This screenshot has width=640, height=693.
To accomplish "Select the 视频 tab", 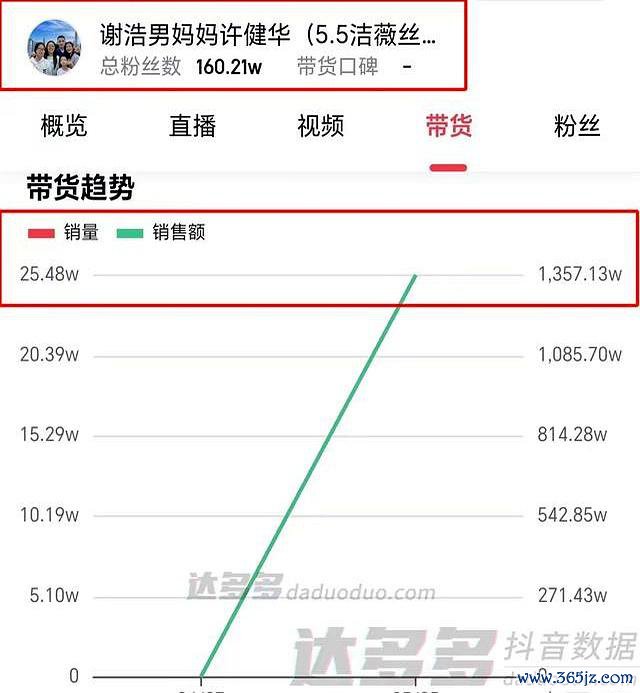I will pos(320,126).
